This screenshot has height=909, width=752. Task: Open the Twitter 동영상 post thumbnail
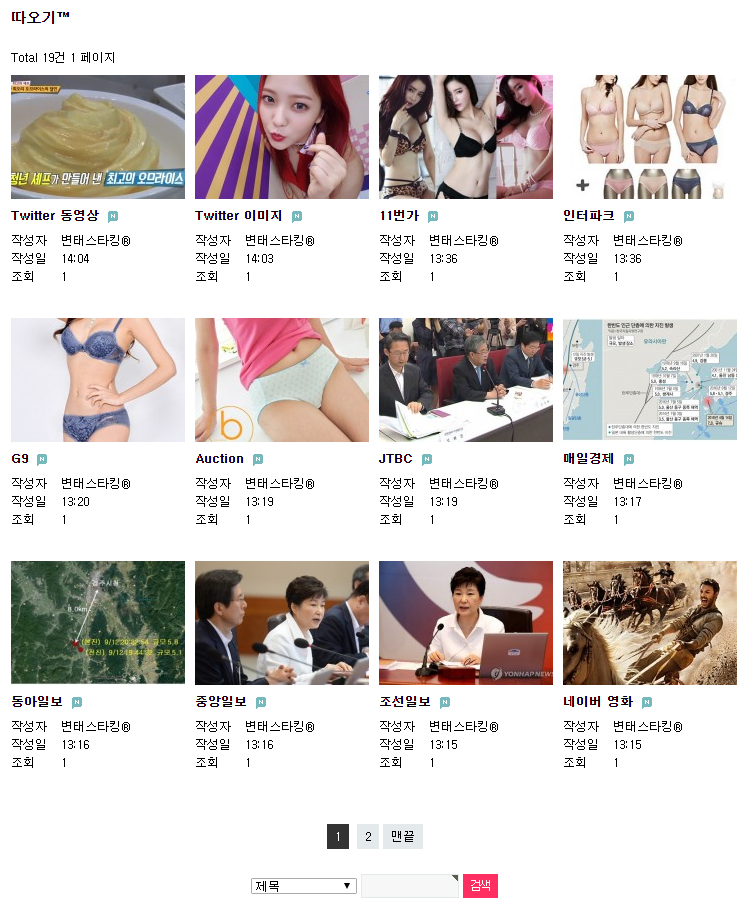point(98,137)
